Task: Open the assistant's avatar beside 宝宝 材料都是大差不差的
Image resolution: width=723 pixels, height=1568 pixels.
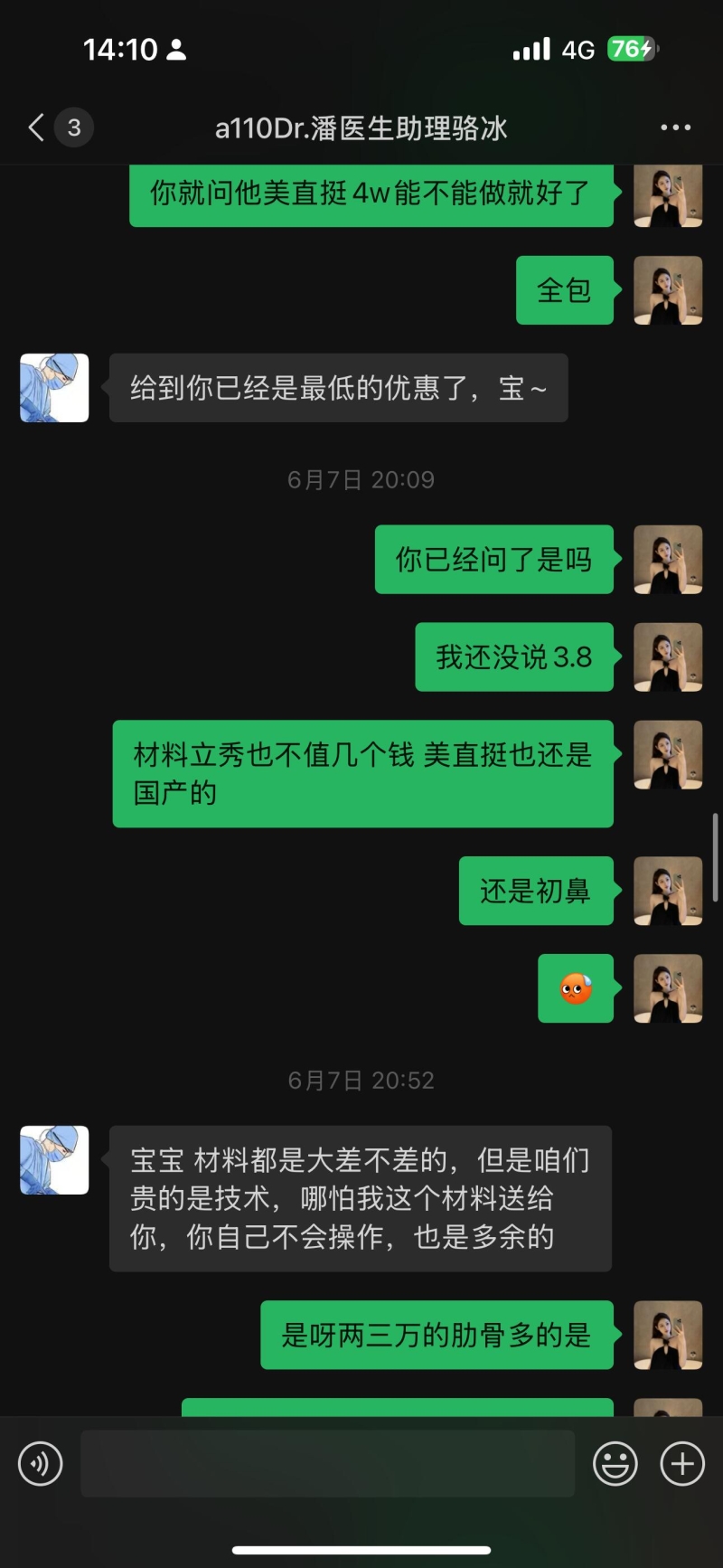Action: click(x=54, y=1160)
